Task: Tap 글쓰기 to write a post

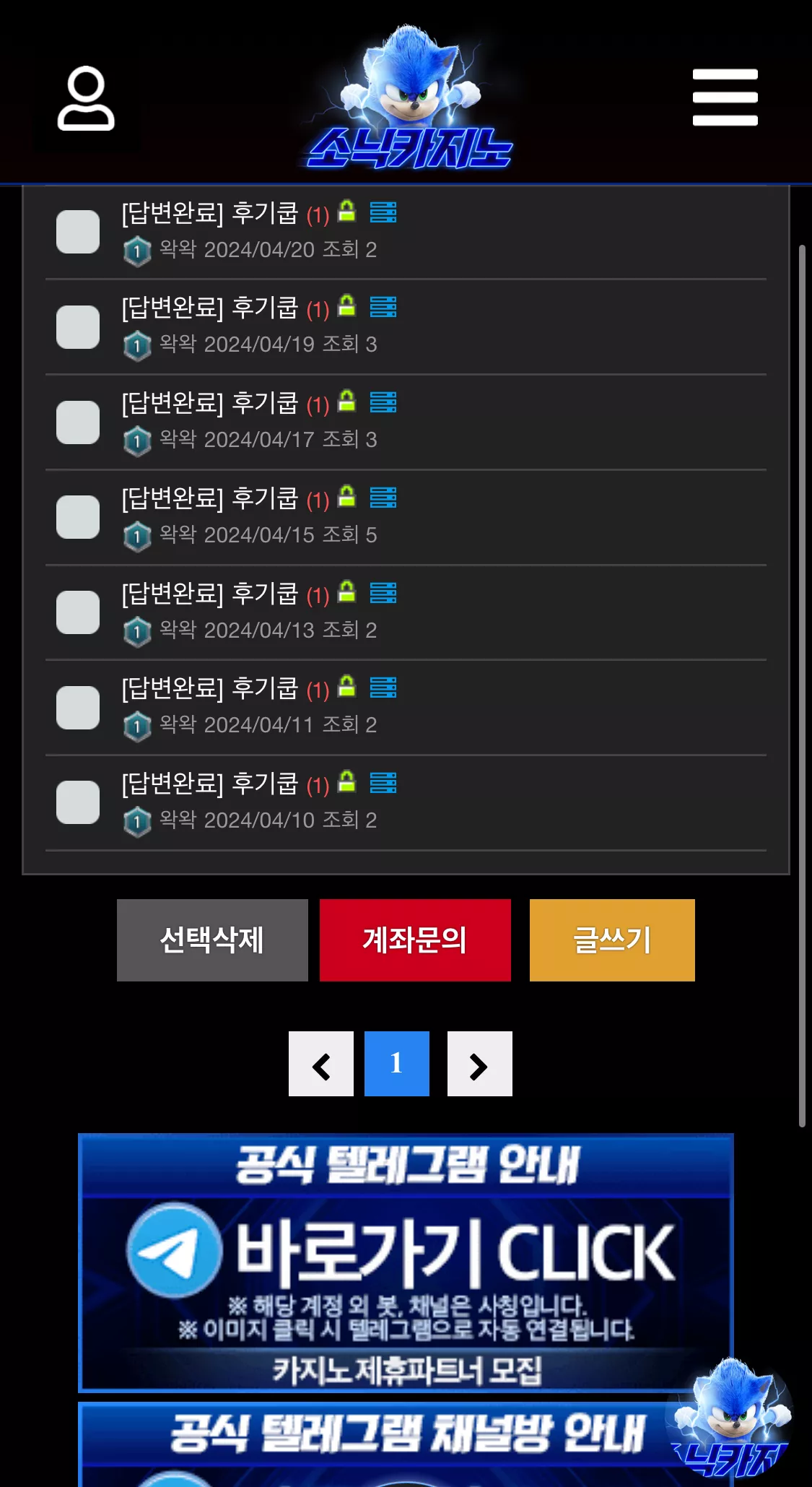Action: pos(612,940)
